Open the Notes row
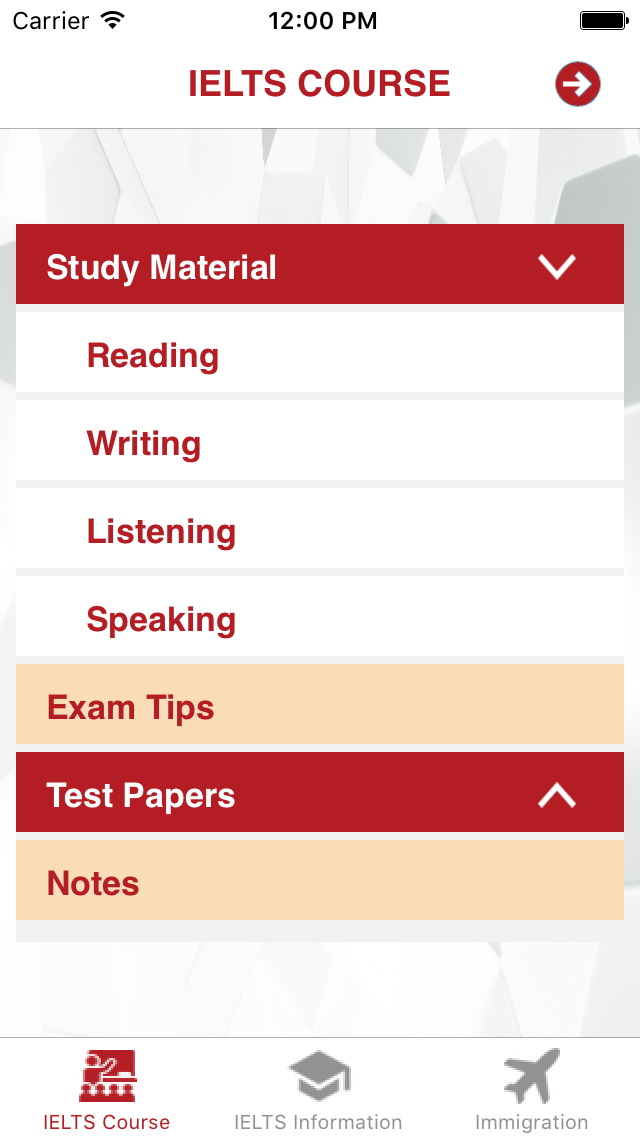 pos(320,883)
